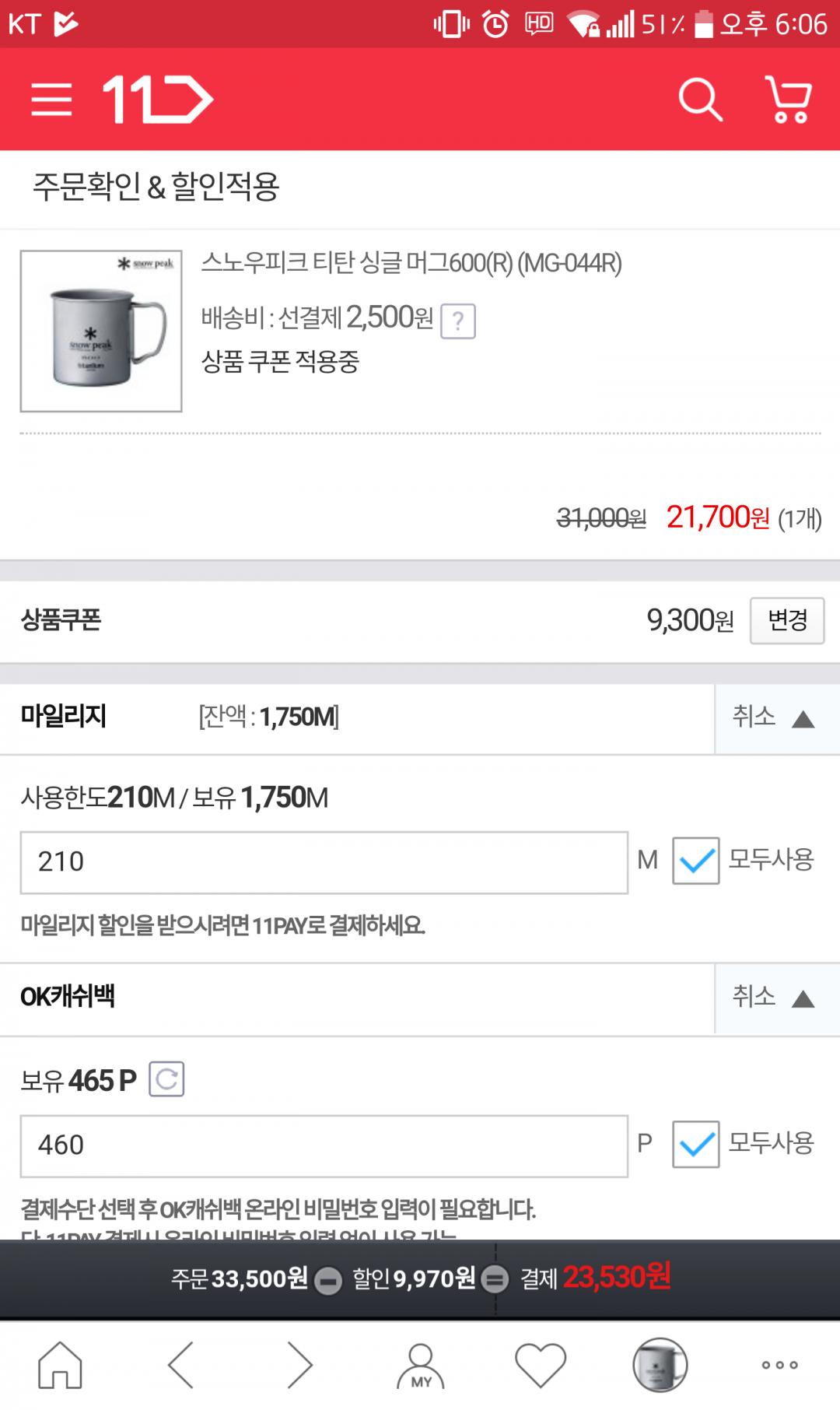Image resolution: width=840 pixels, height=1410 pixels.
Task: Uncheck 모두사용 for OK캐쉬백
Action: pos(695,1144)
